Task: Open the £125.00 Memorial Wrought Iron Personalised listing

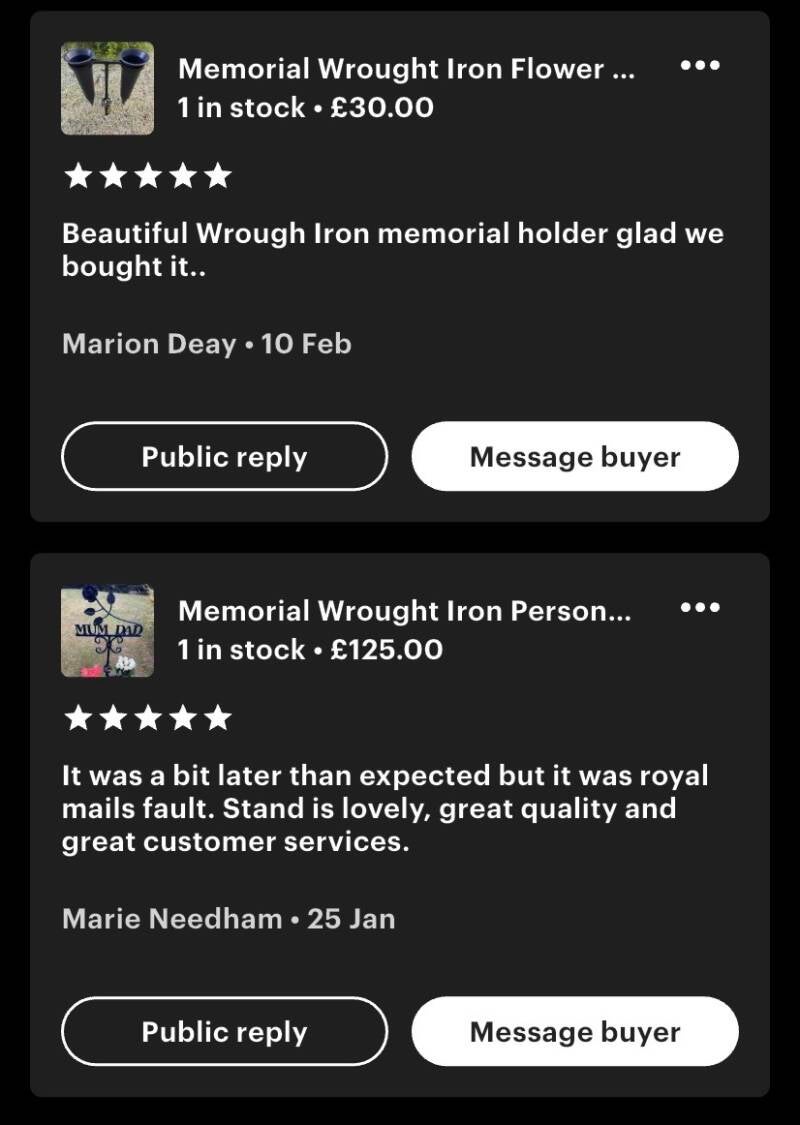Action: [404, 611]
